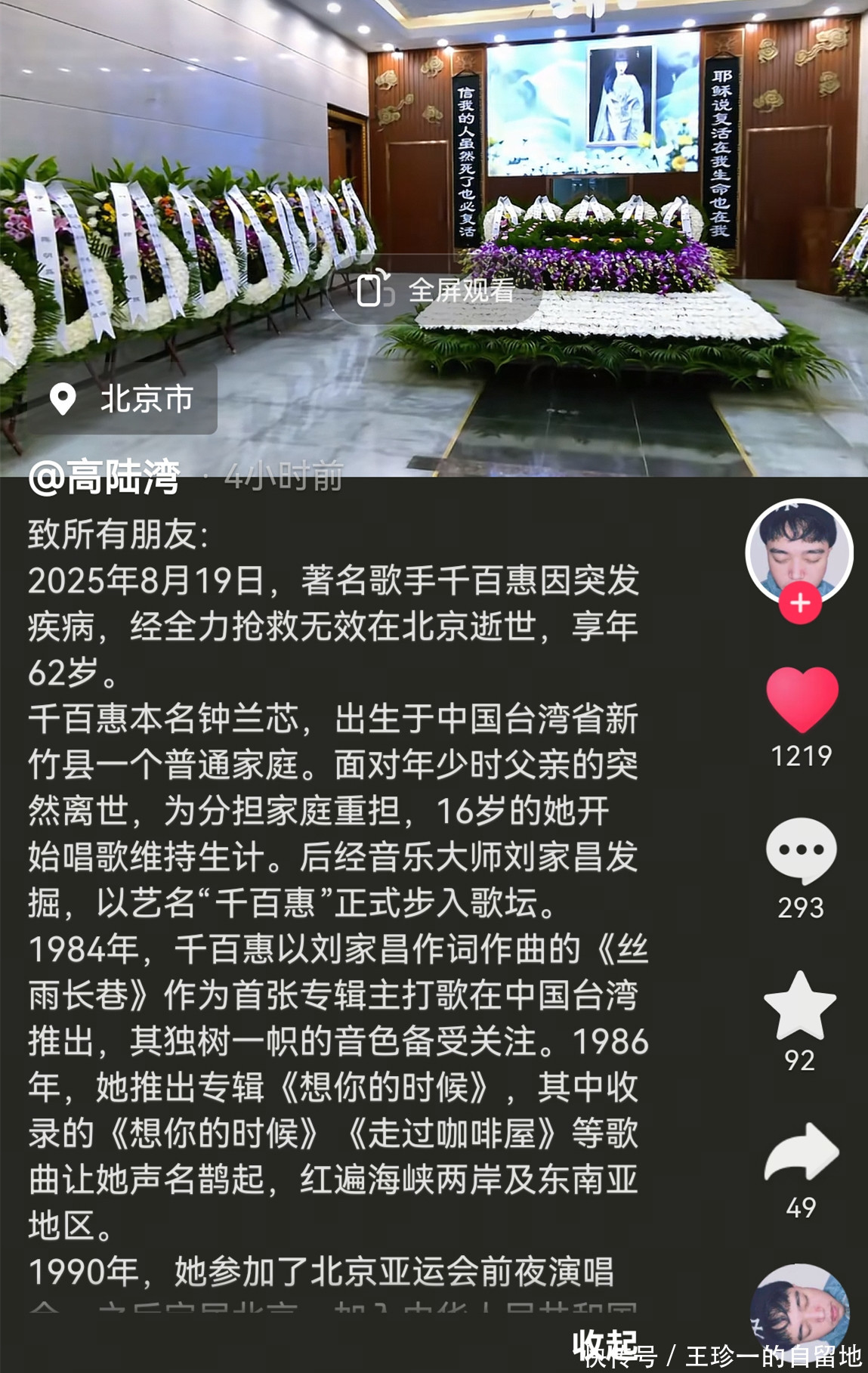This screenshot has height=1373, width=868.
Task: Like this video with the heart
Action: (x=802, y=700)
